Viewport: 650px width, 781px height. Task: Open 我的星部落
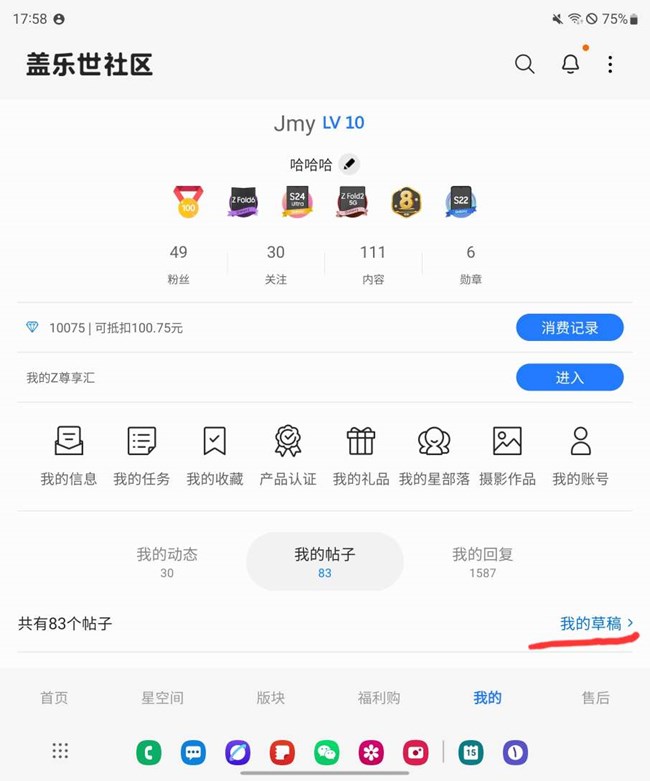(x=434, y=454)
